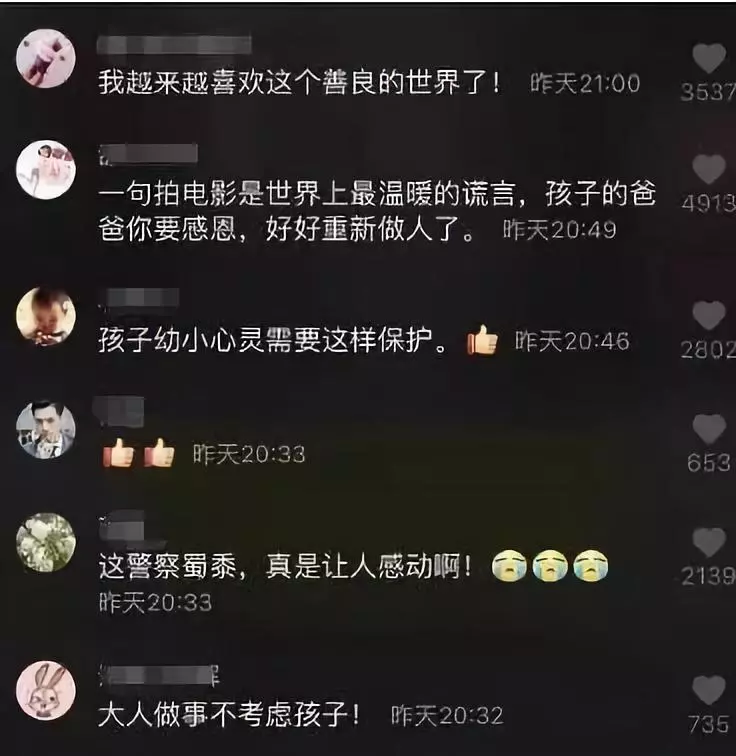Open avatar of '我越来越喜欢这个善良的世界了' commenter

(x=46, y=58)
